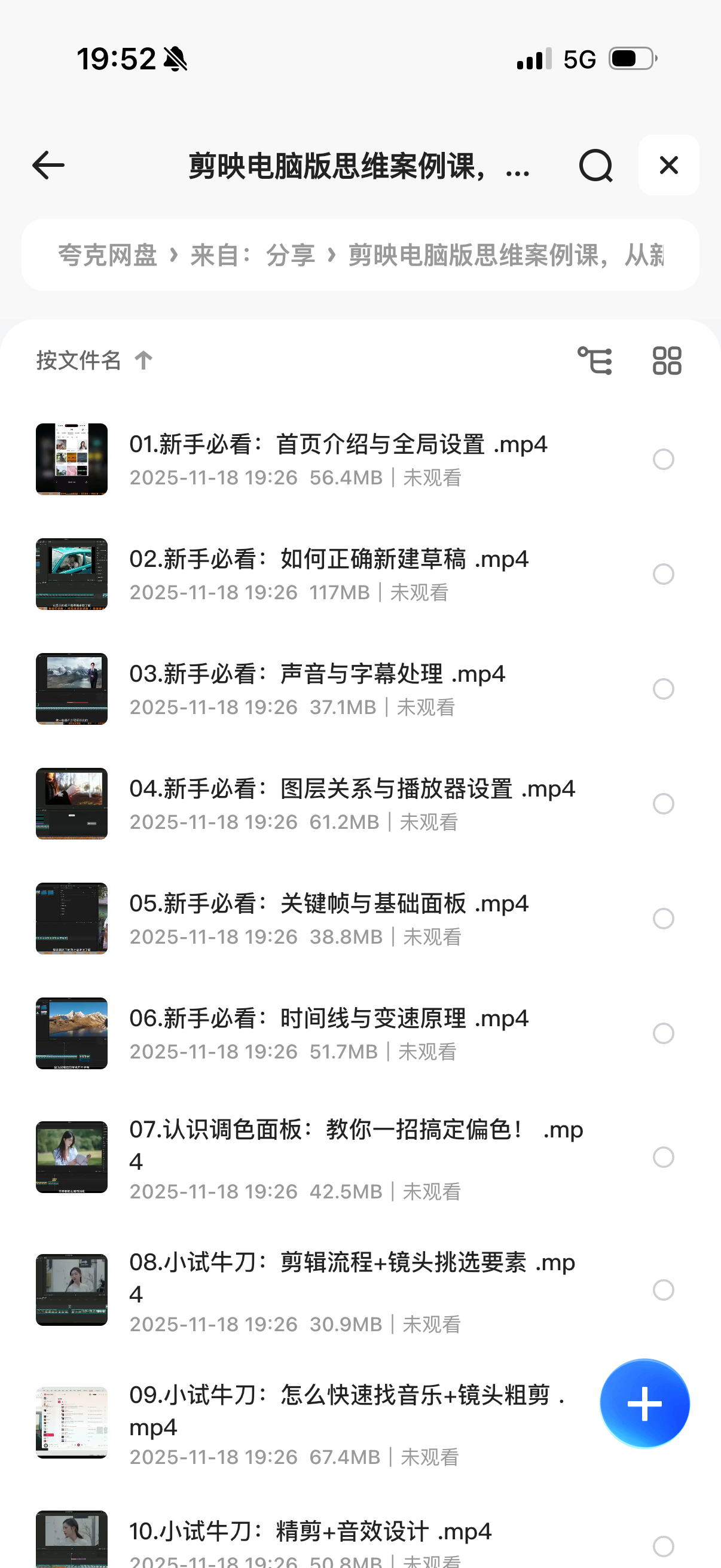Open search in this folder
This screenshot has width=721, height=1568.
click(595, 166)
